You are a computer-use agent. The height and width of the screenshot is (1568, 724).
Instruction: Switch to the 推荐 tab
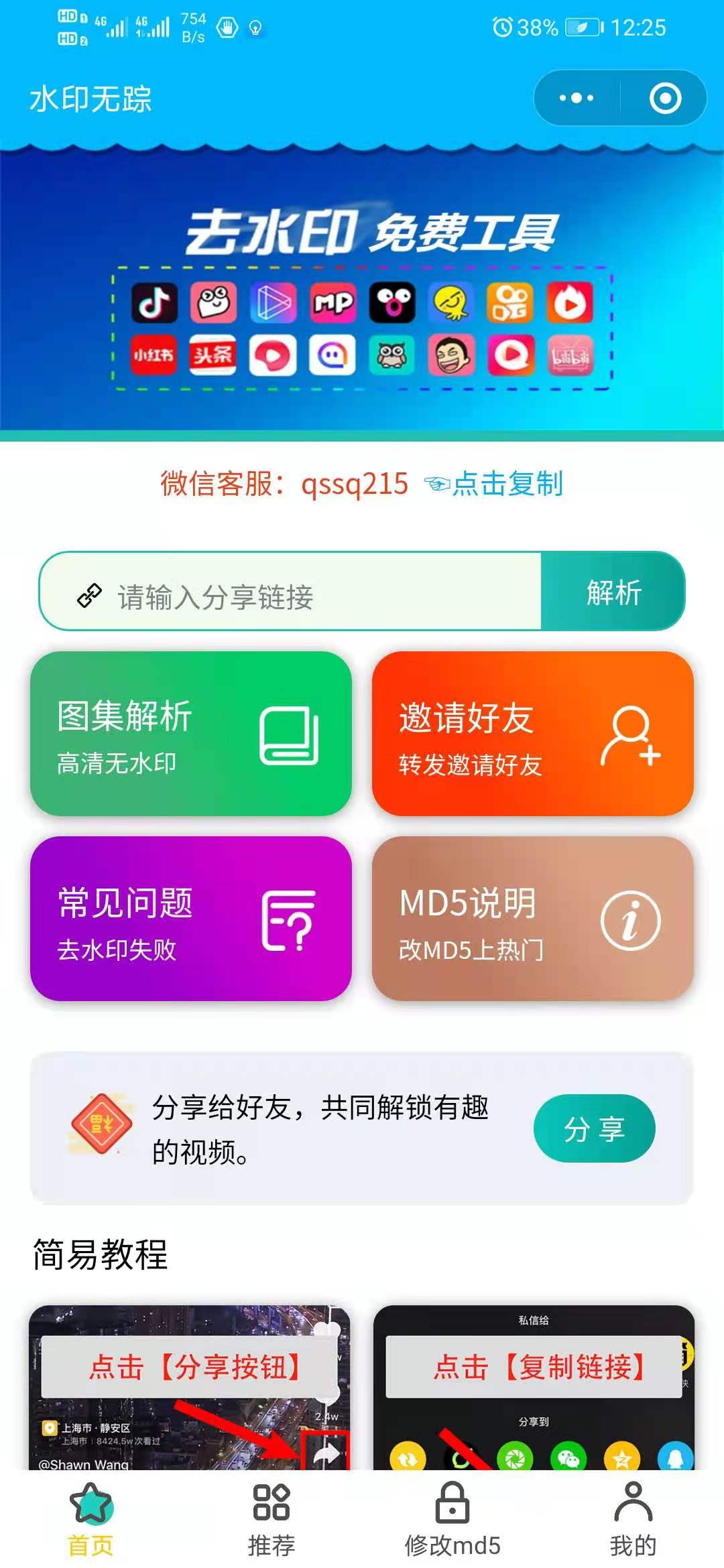pos(271,1519)
